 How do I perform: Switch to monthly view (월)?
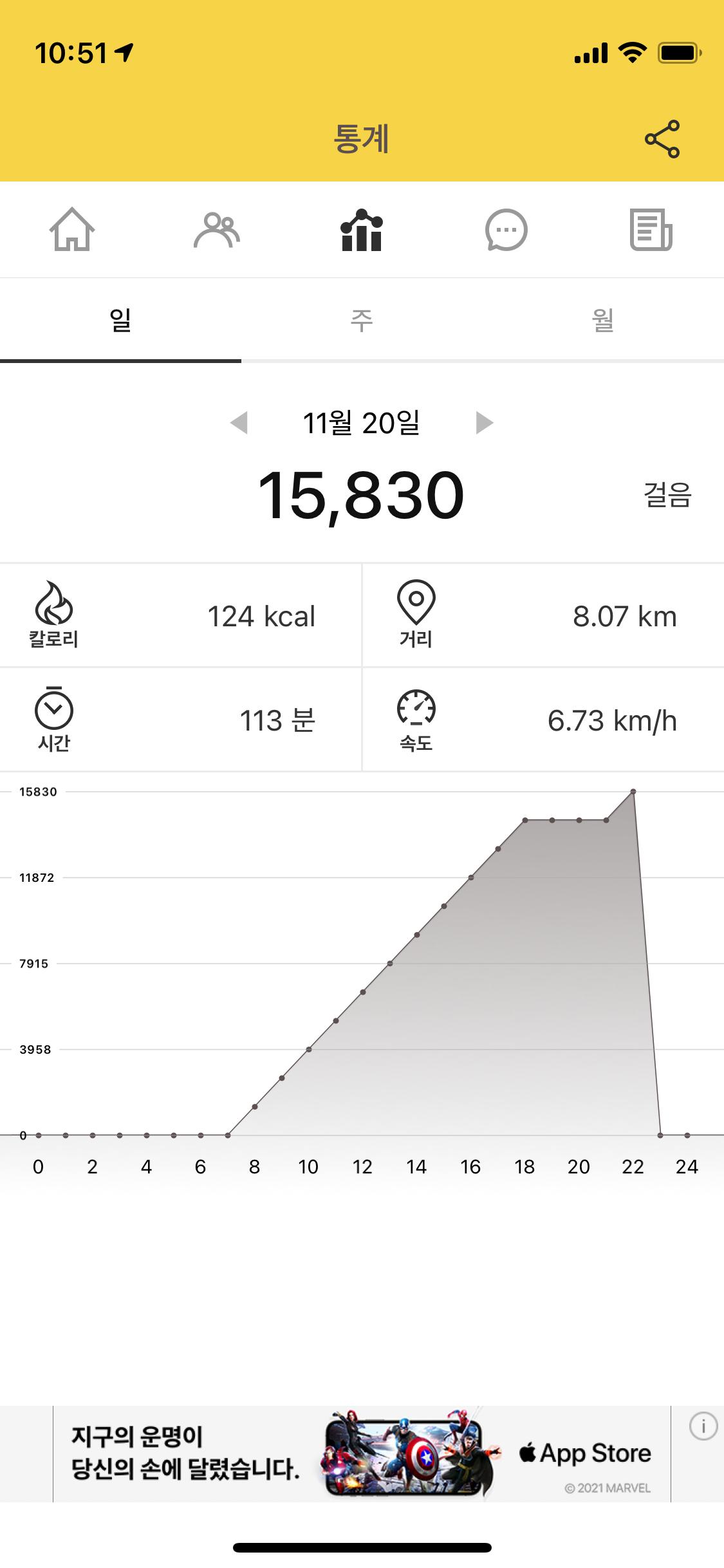(x=603, y=320)
